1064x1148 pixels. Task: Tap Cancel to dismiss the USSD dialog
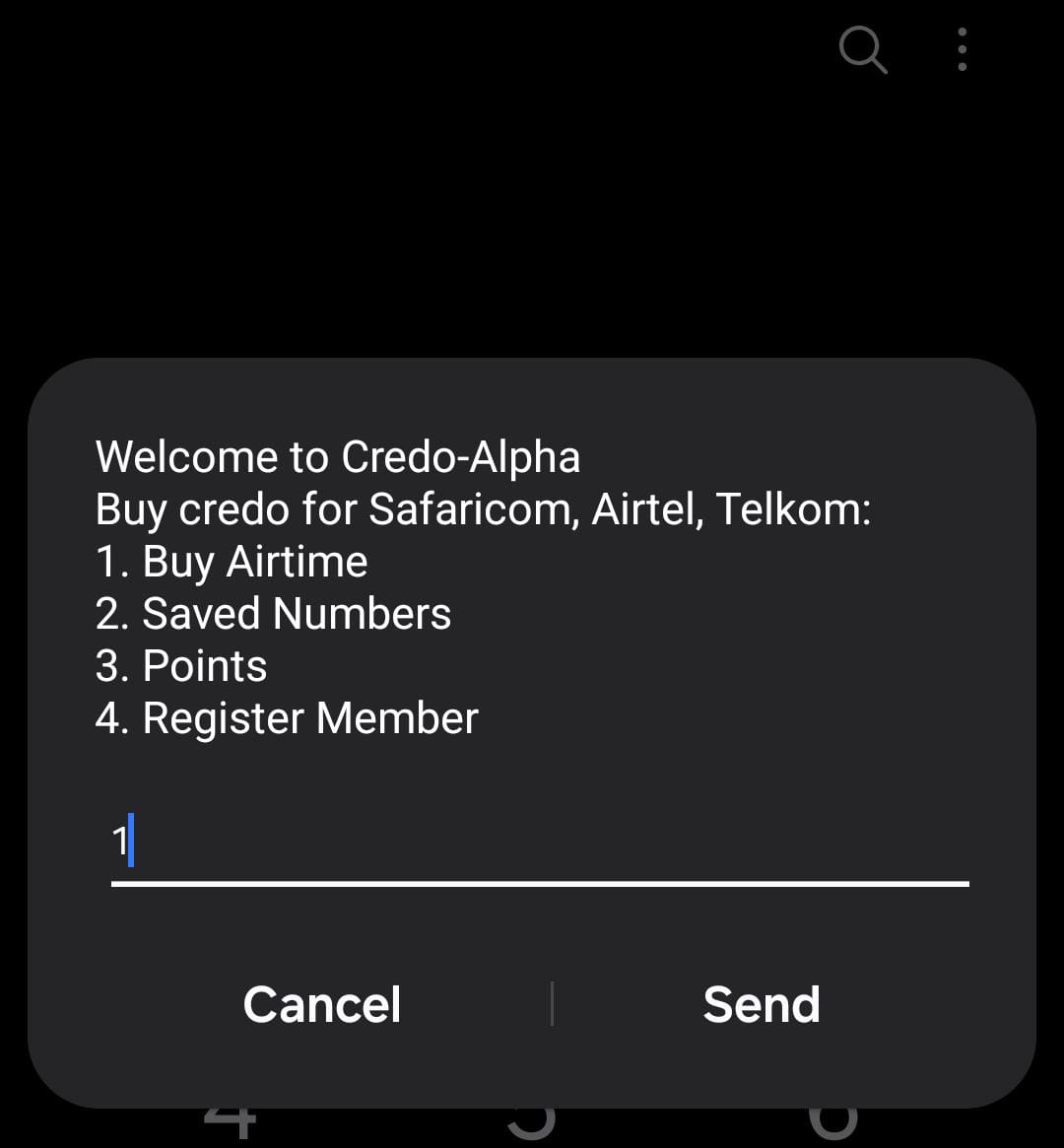[x=322, y=1003]
